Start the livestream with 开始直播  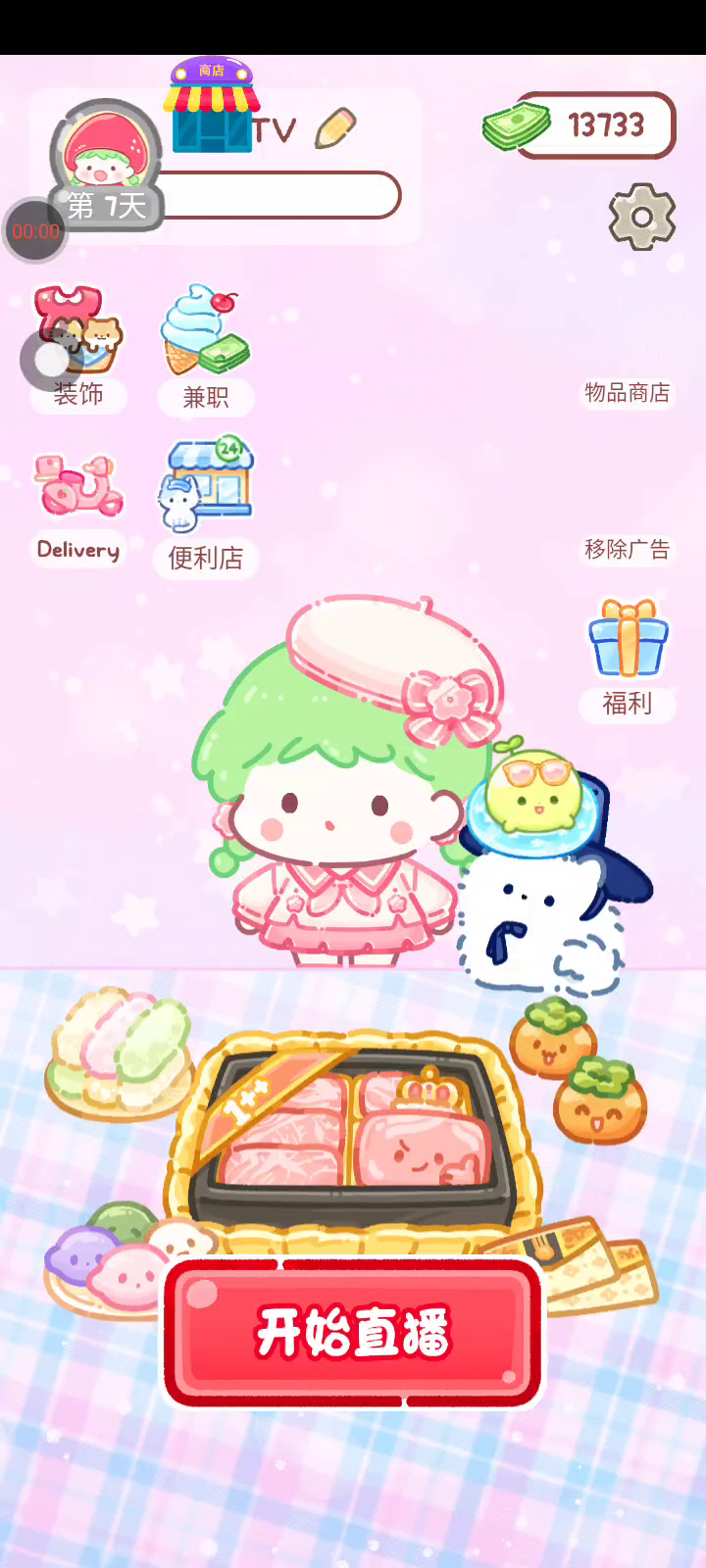(x=353, y=1333)
